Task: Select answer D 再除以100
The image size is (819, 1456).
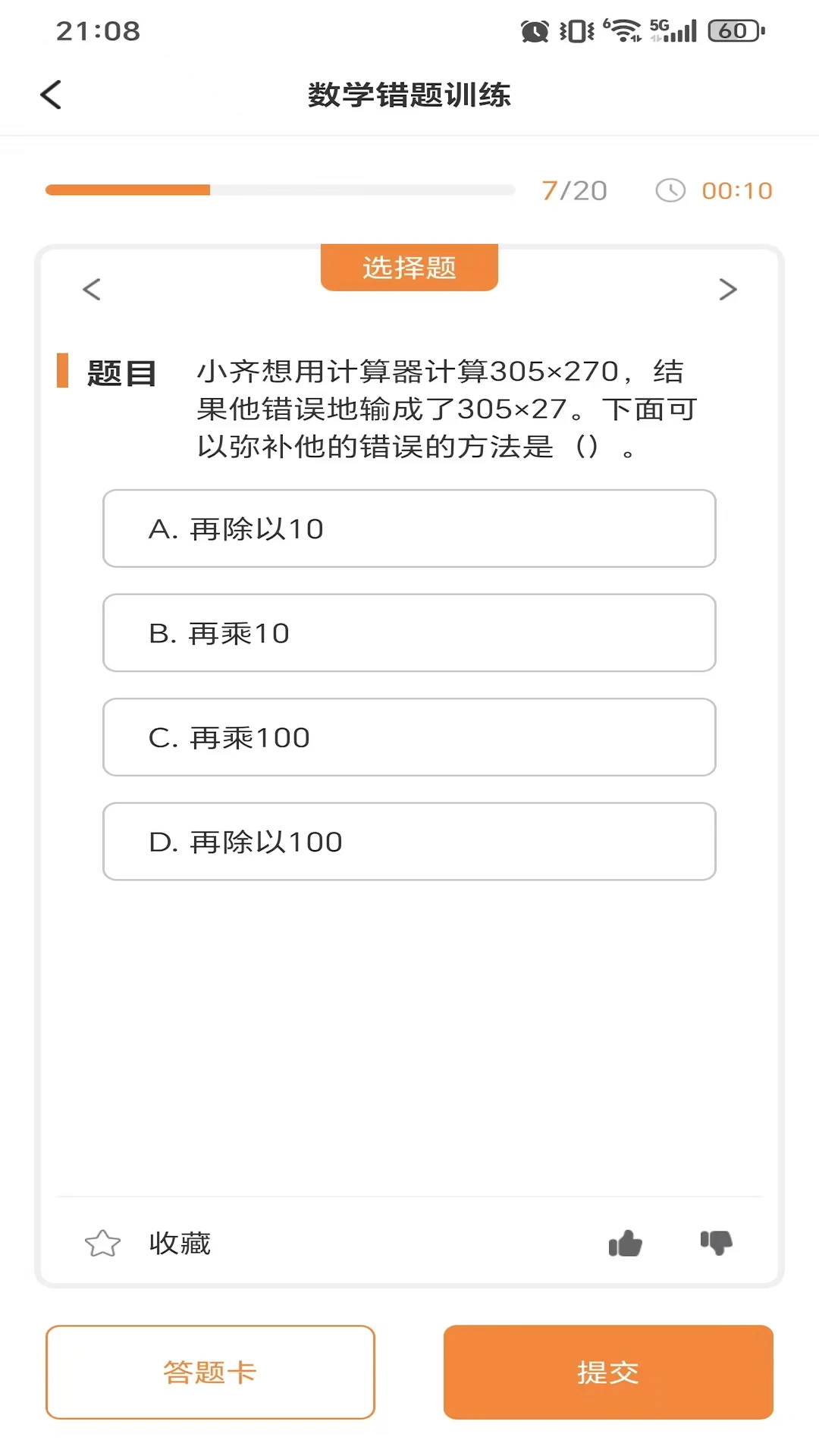Action: coord(409,842)
